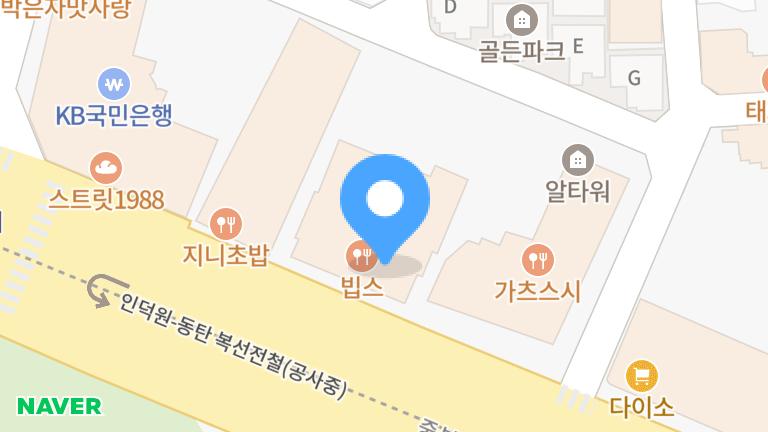Open the 스트릿1988 place marker

[x=106, y=167]
